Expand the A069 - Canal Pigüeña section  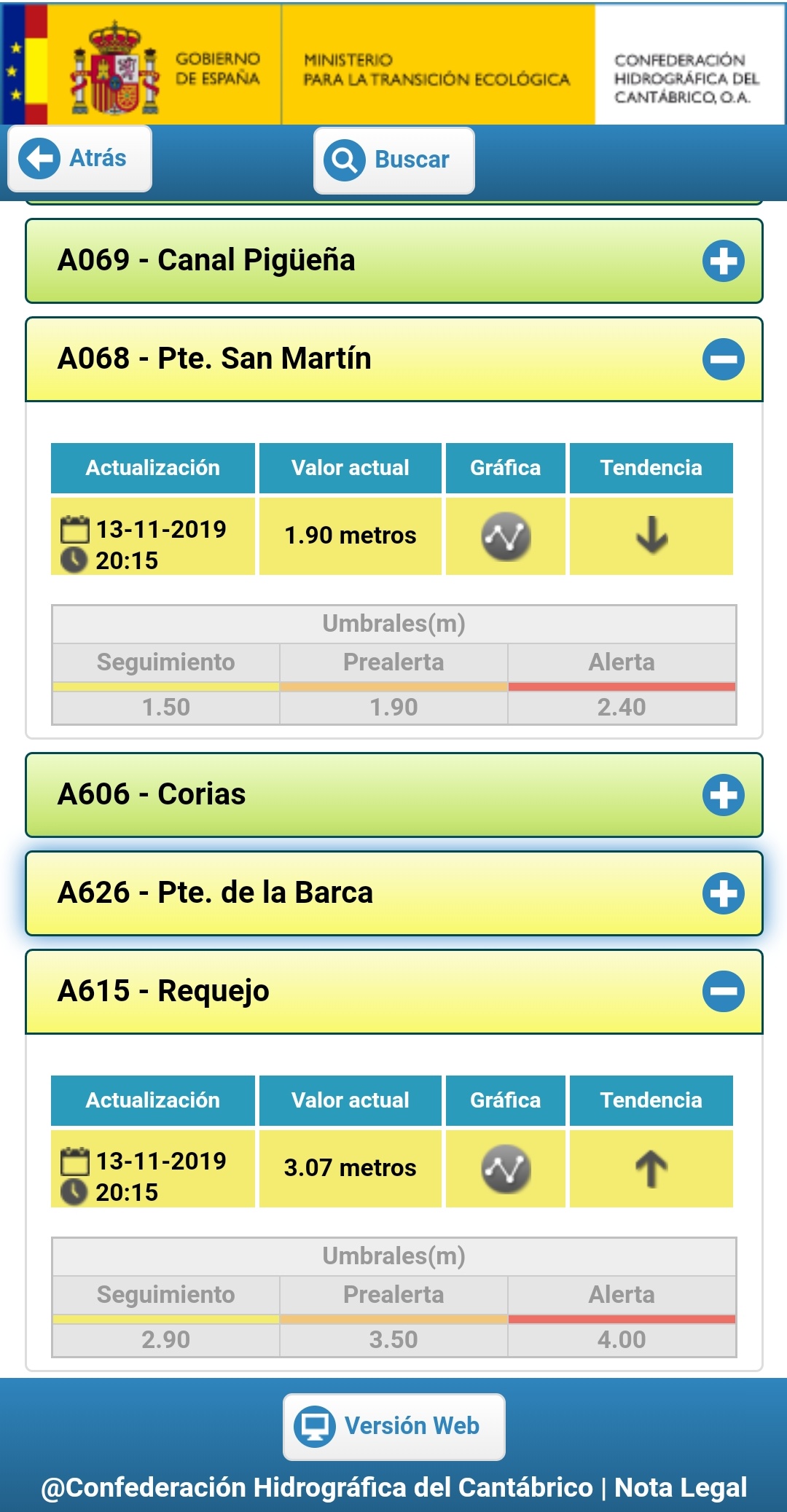click(393, 261)
